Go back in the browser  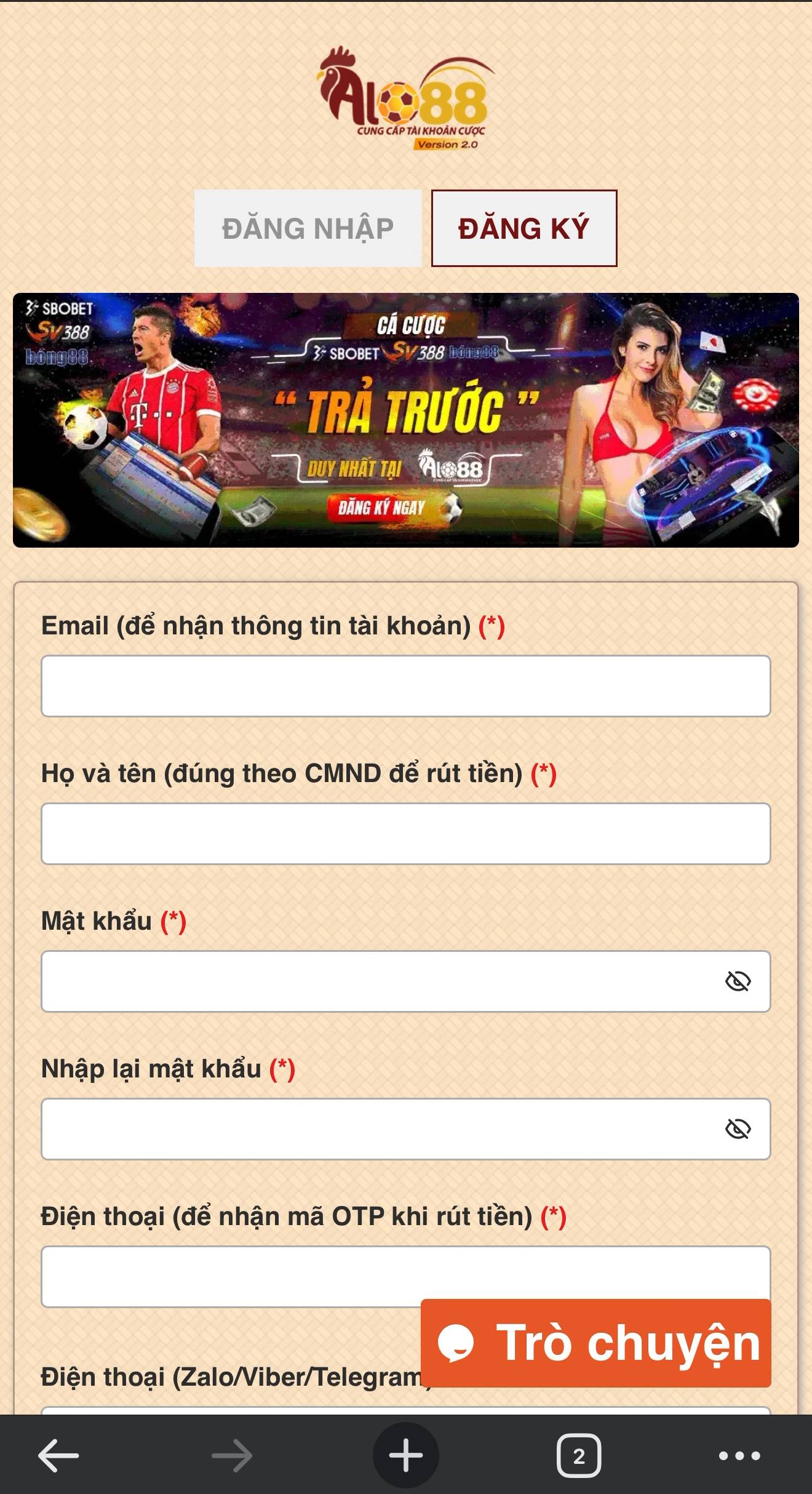(x=58, y=1456)
